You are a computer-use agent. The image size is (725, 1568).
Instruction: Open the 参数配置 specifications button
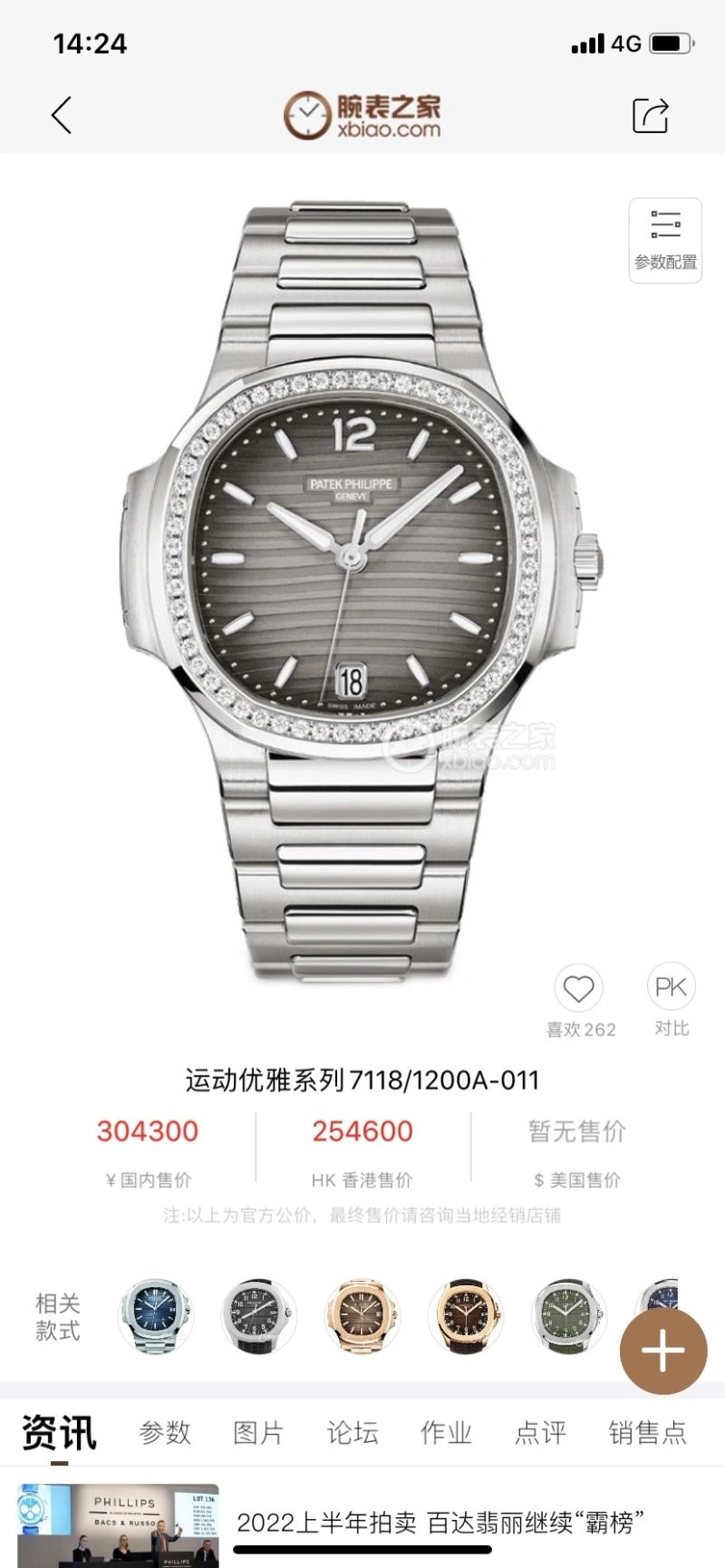(x=665, y=240)
